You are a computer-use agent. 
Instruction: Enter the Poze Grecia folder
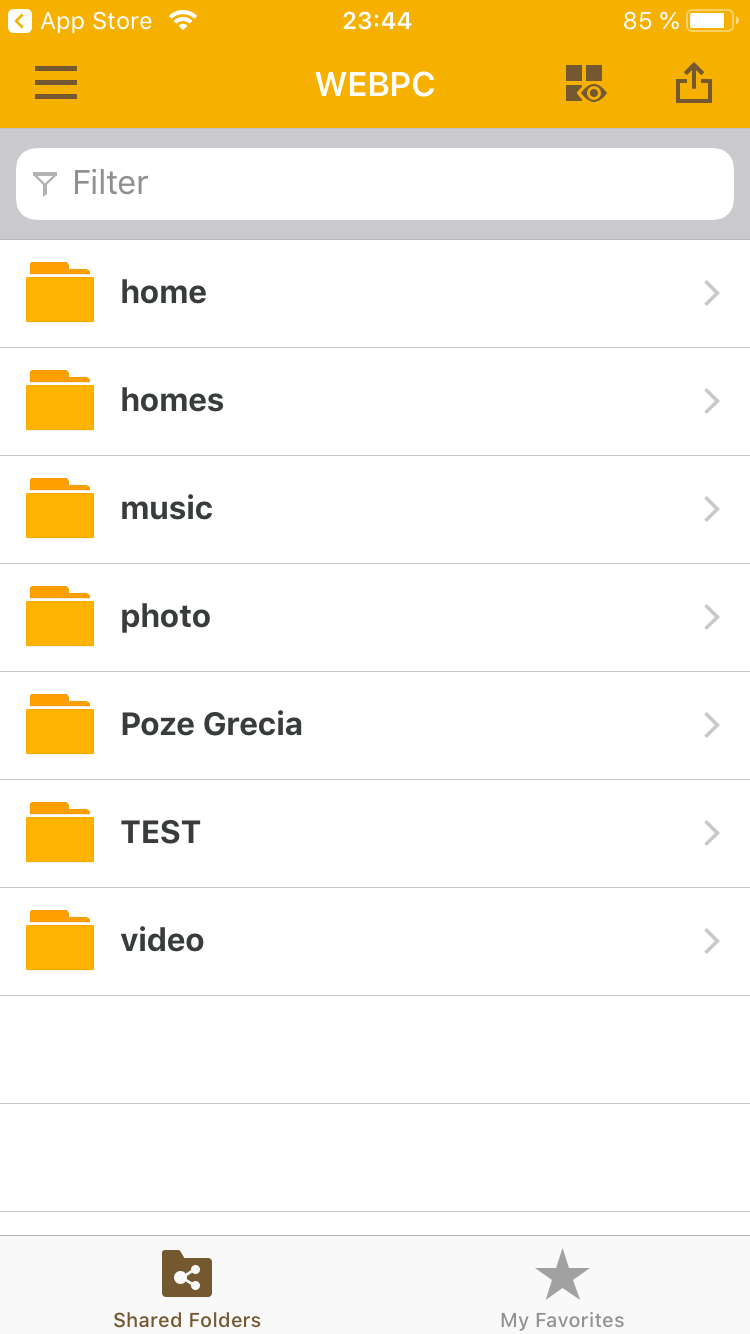tap(375, 725)
